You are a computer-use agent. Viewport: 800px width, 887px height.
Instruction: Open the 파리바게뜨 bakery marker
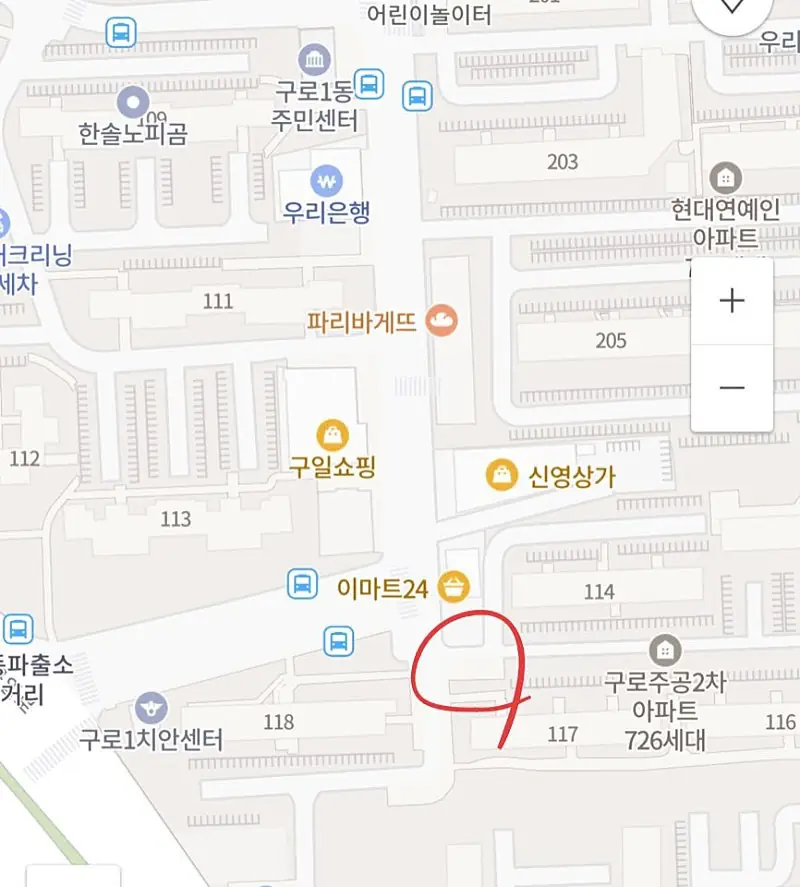coord(441,321)
